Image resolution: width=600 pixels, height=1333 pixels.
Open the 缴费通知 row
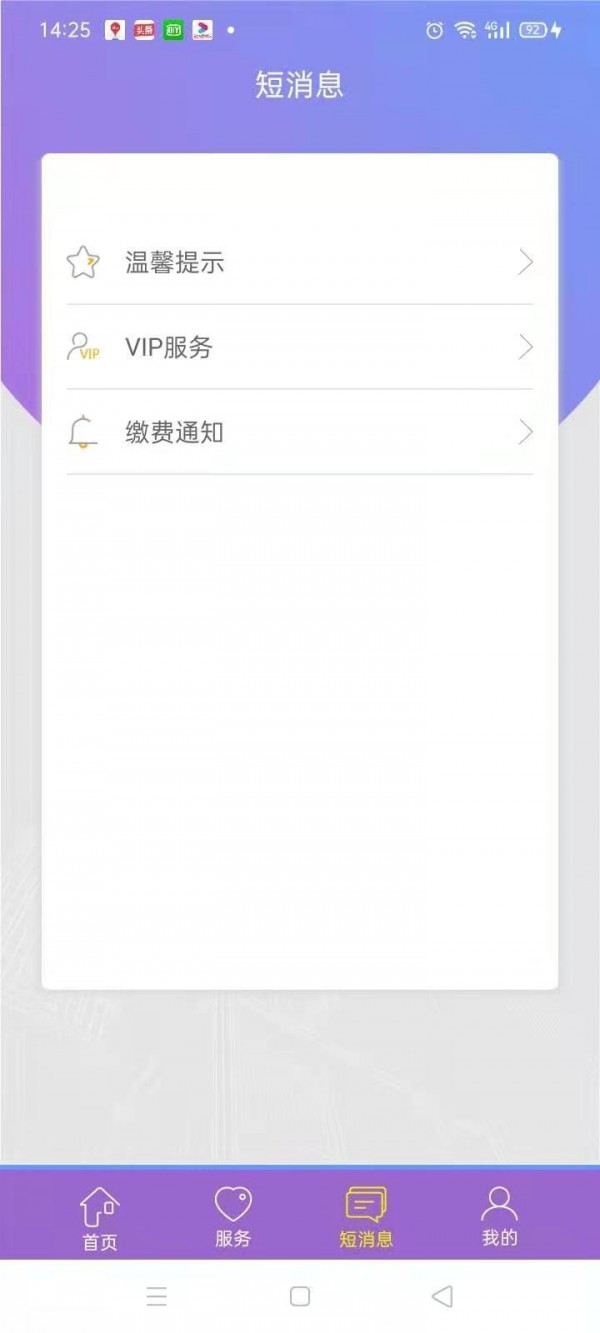299,433
